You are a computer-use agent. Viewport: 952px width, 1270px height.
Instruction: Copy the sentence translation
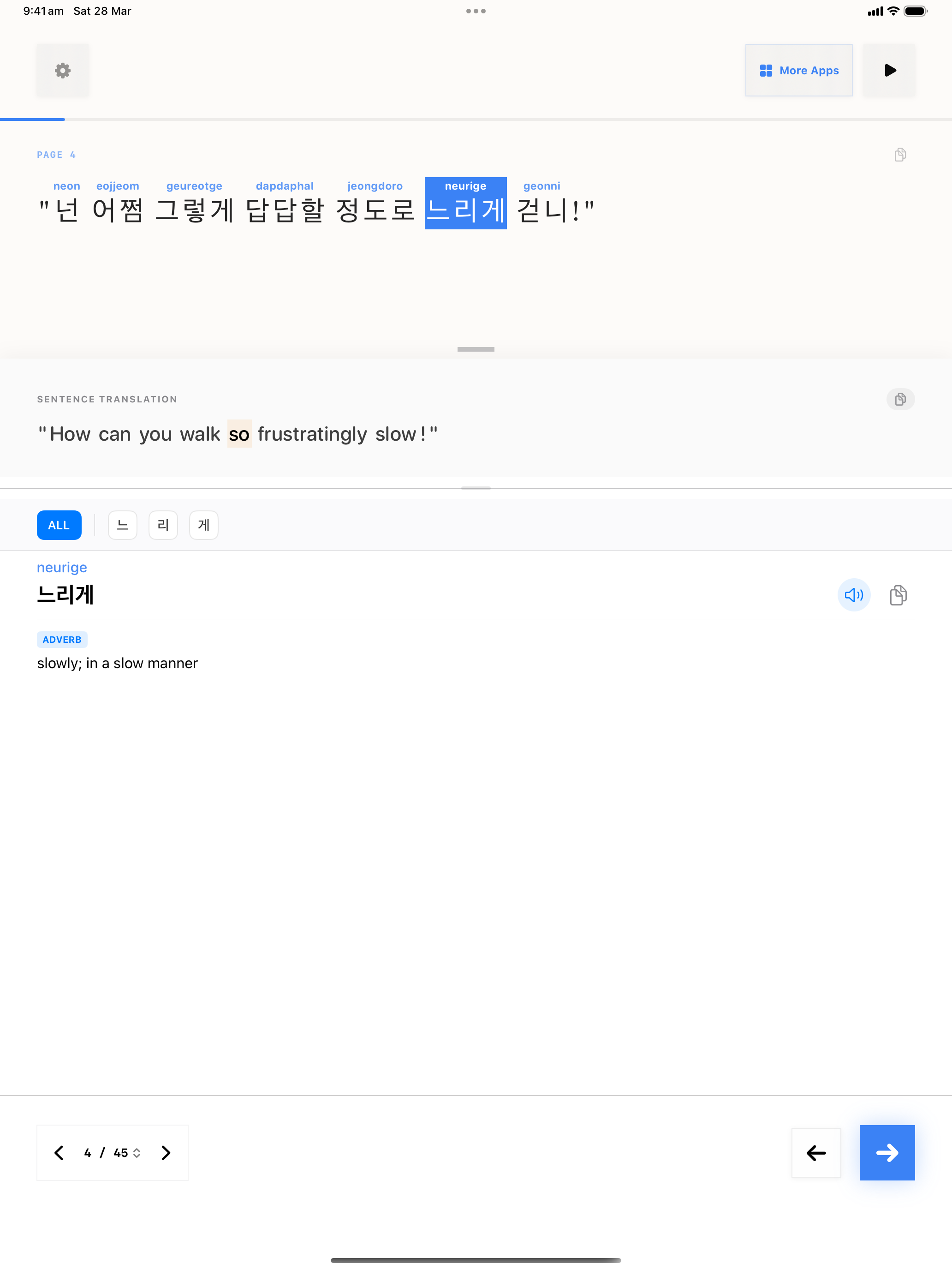click(899, 399)
